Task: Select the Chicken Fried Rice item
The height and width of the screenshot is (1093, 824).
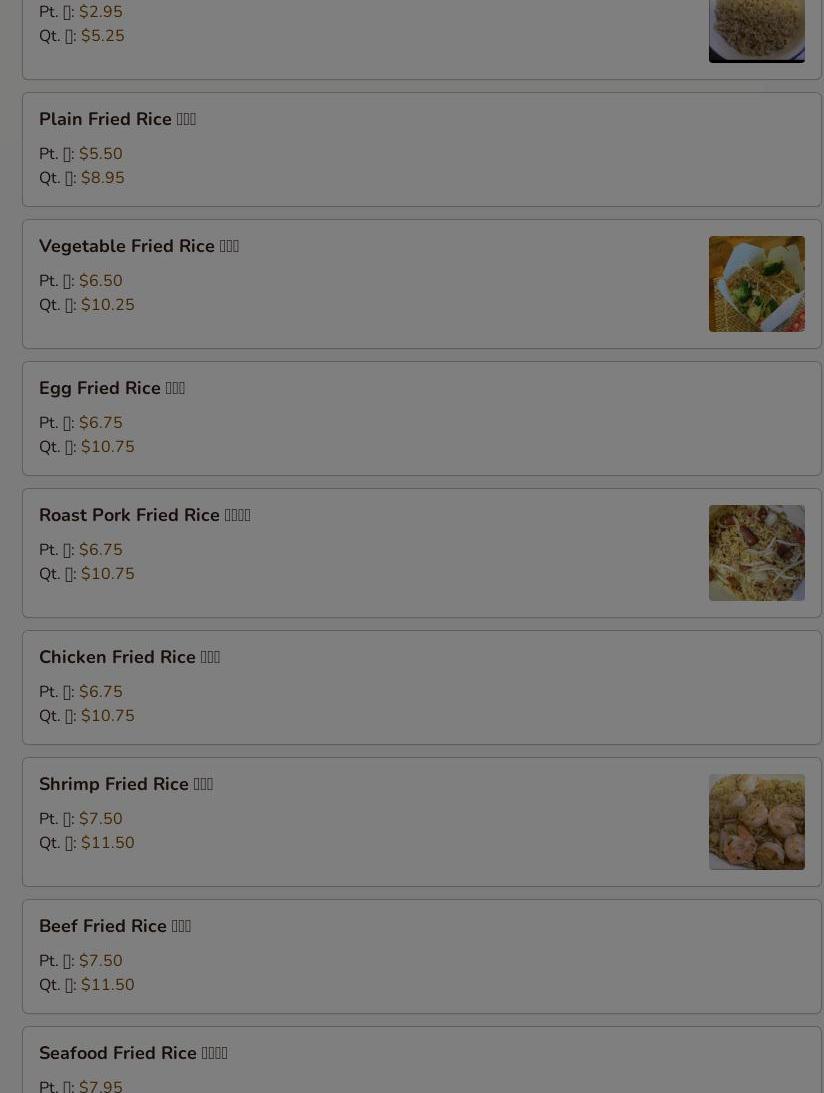Action: click(421, 687)
